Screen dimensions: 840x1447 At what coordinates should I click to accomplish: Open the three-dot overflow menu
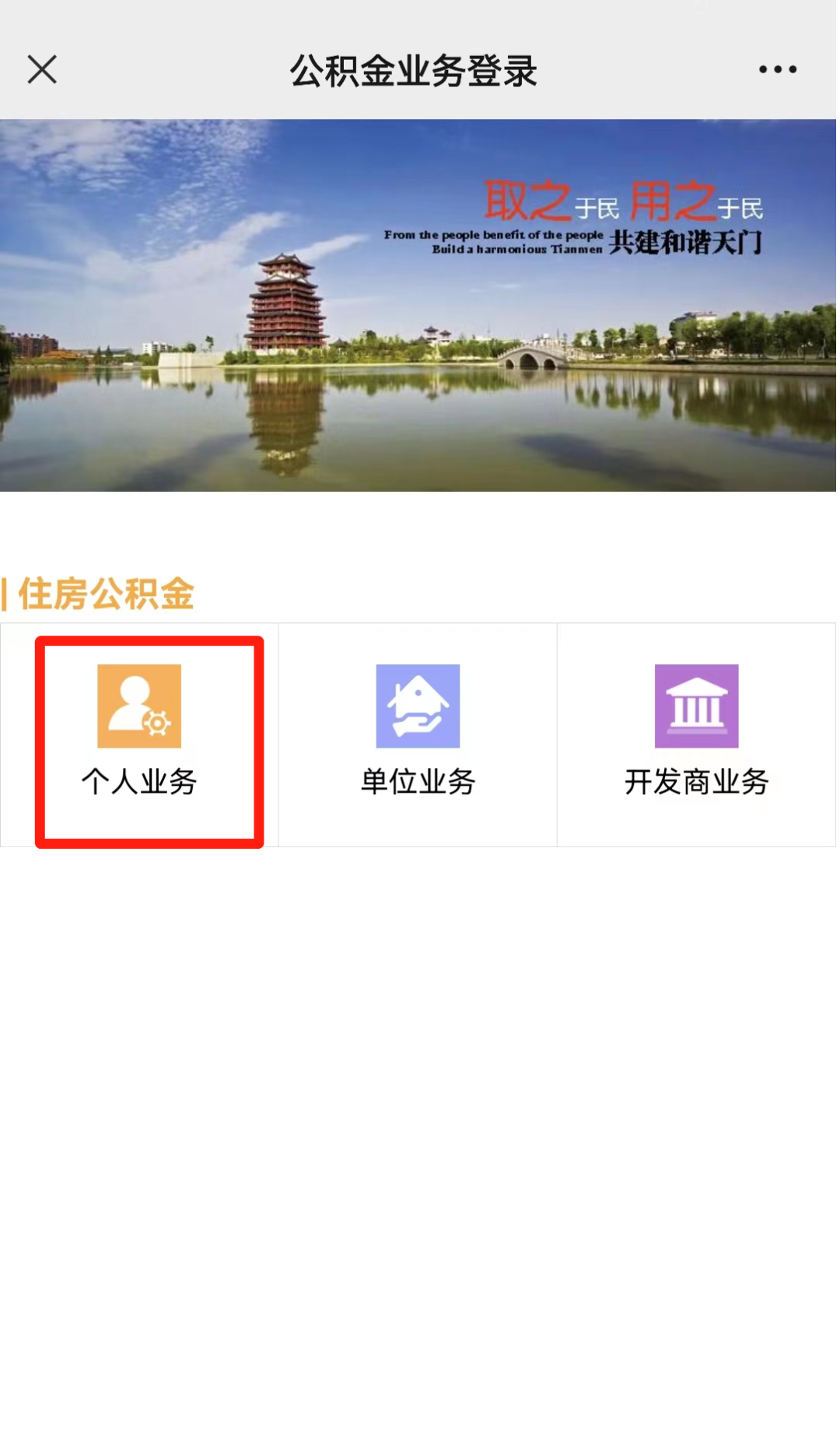777,69
